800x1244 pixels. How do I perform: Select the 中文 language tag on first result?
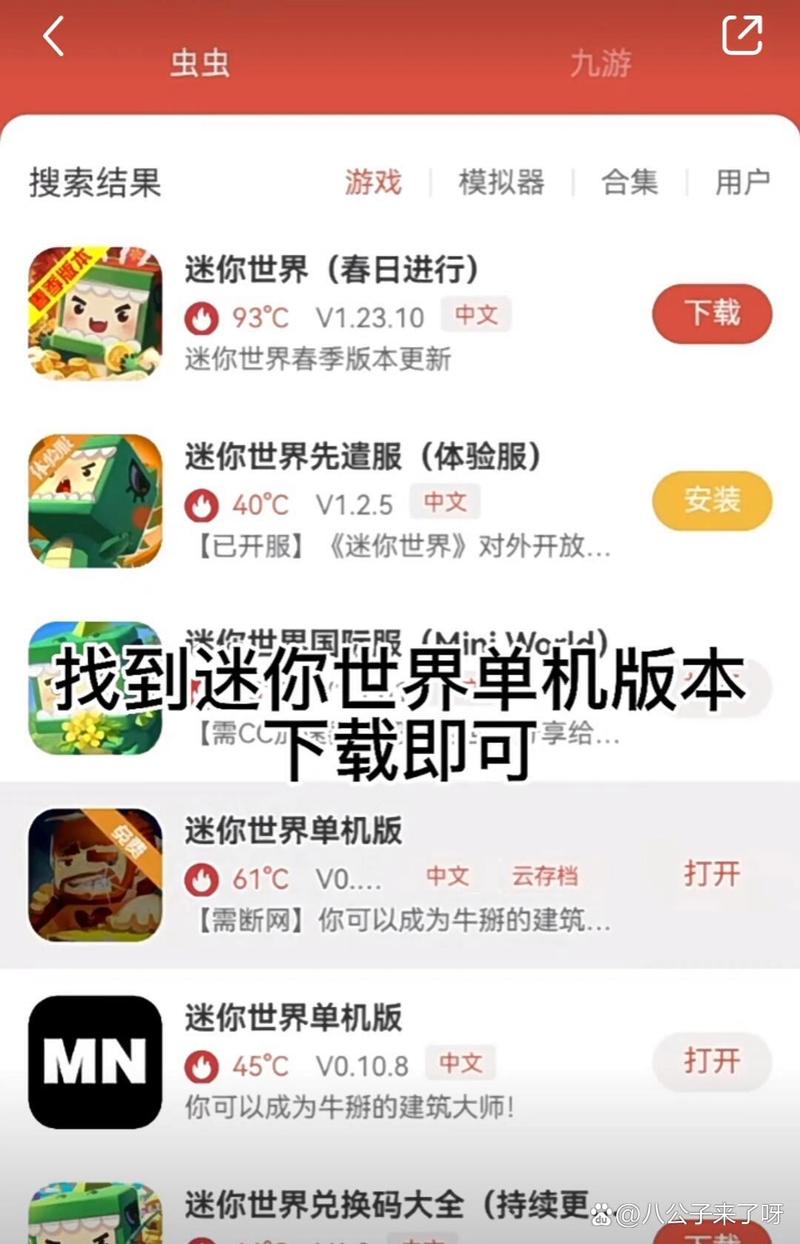coord(476,315)
